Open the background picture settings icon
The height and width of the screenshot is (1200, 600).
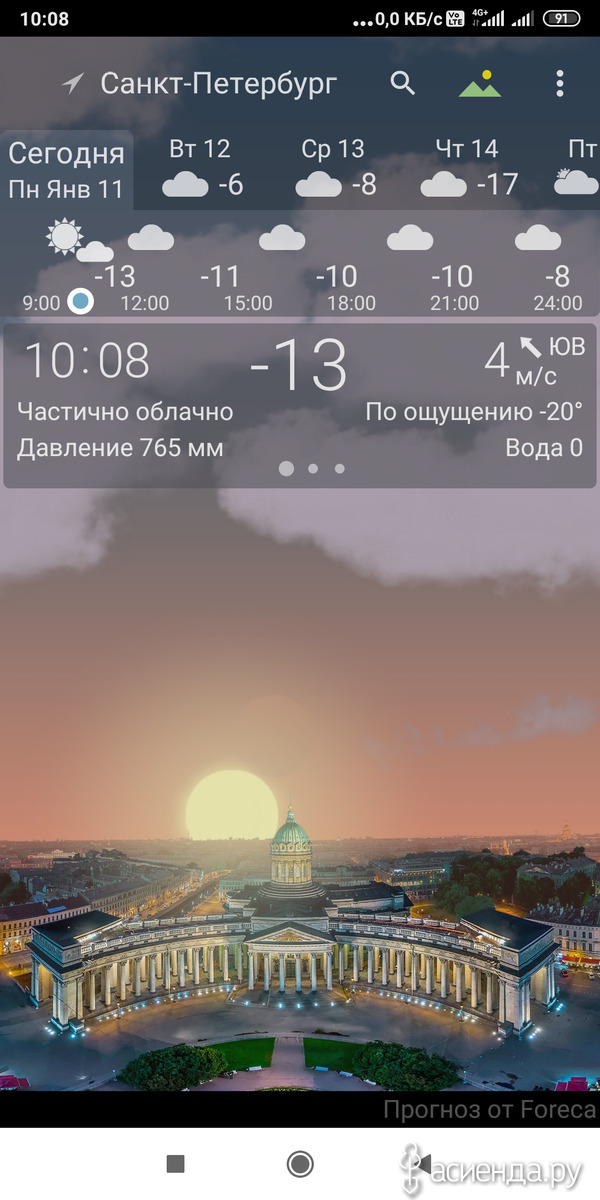(480, 83)
